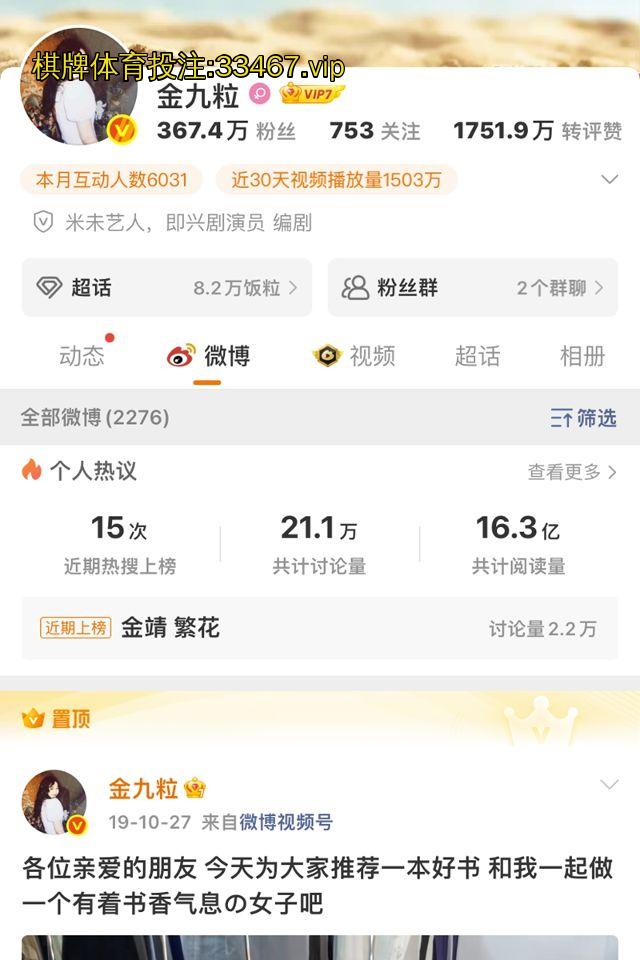Go to the 超话 tab
Screen dimensions: 640x960
(x=477, y=356)
